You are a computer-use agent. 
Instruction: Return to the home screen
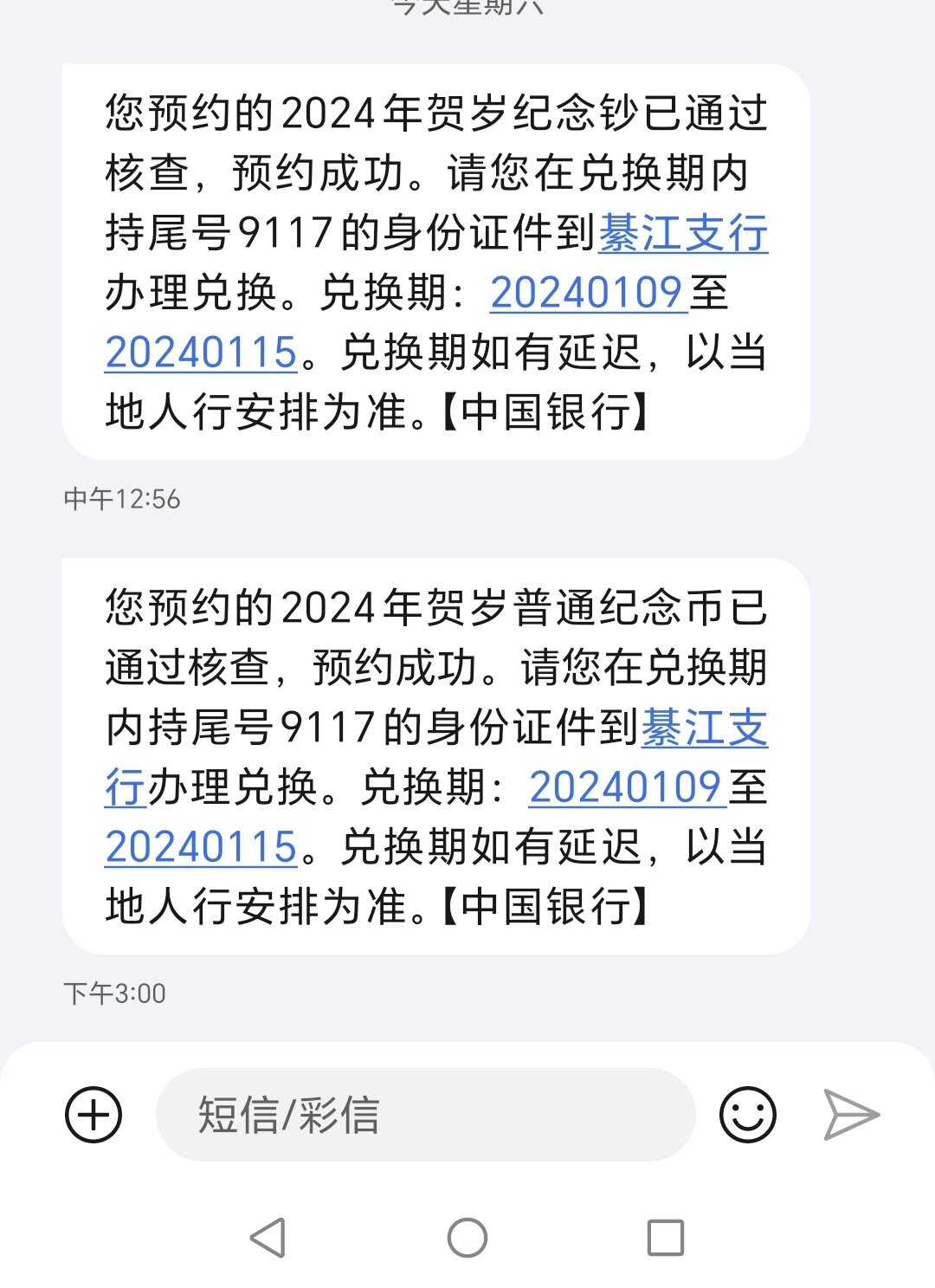pos(467,1237)
